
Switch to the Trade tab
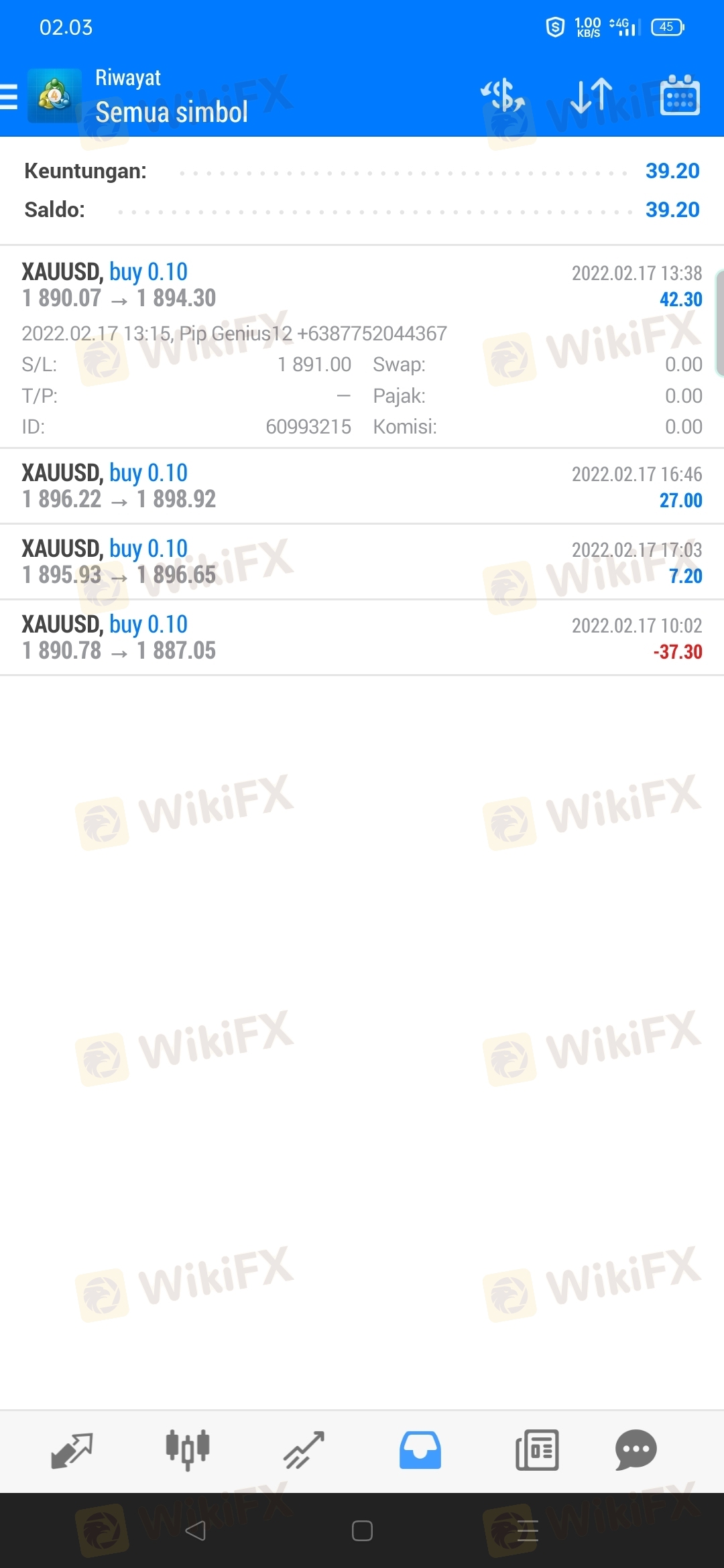[x=304, y=1450]
